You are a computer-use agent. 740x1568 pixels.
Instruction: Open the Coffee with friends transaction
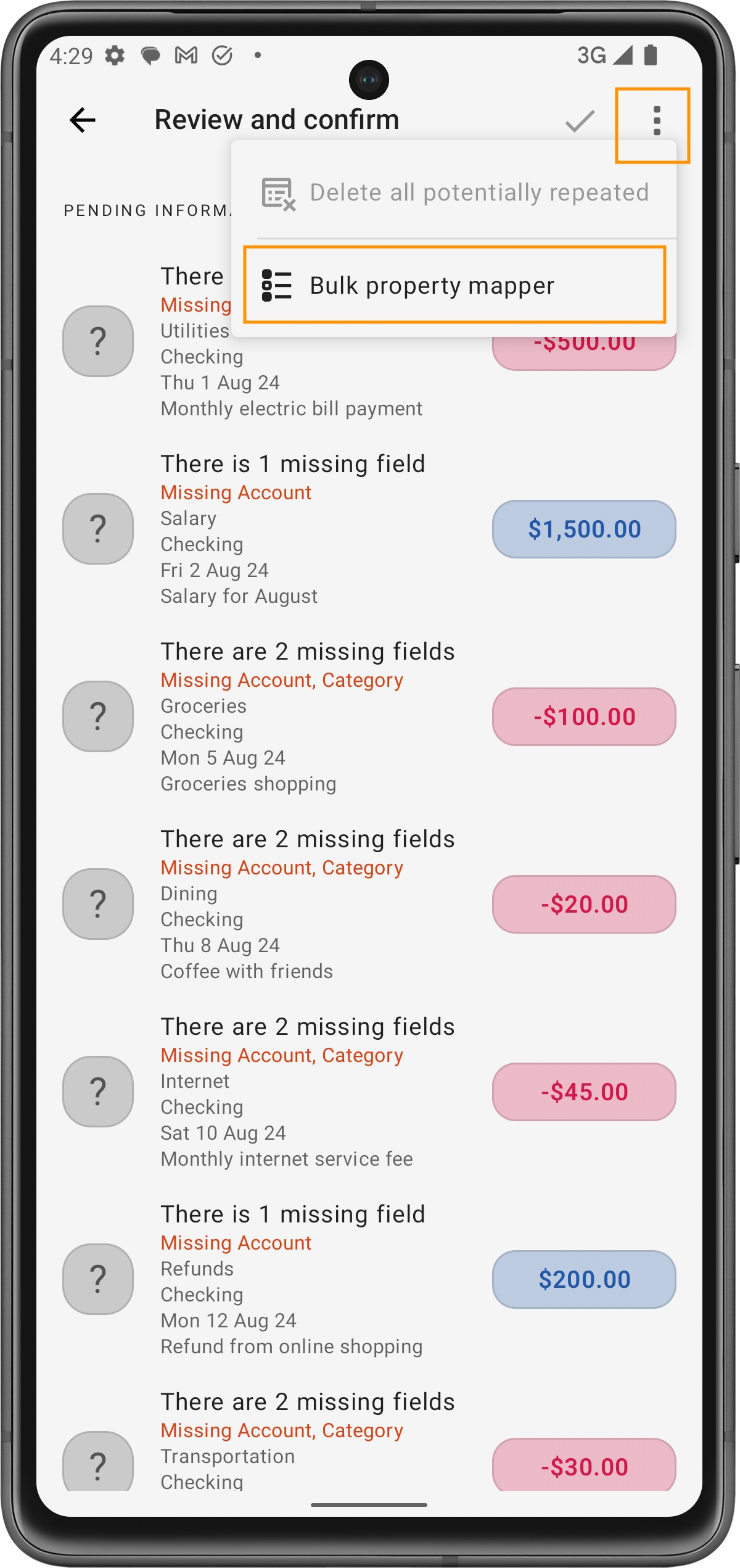[308, 905]
